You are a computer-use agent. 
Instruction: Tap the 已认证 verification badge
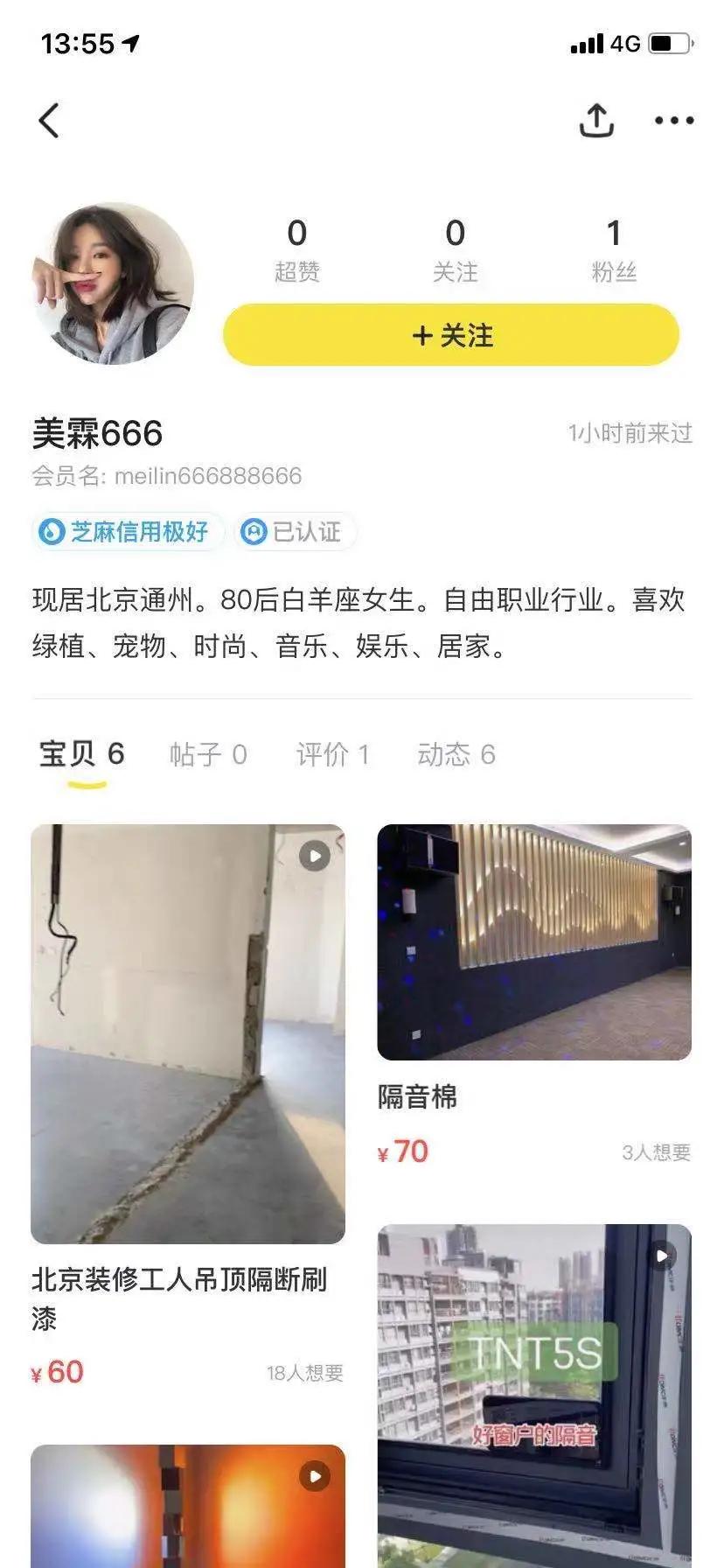pos(295,531)
